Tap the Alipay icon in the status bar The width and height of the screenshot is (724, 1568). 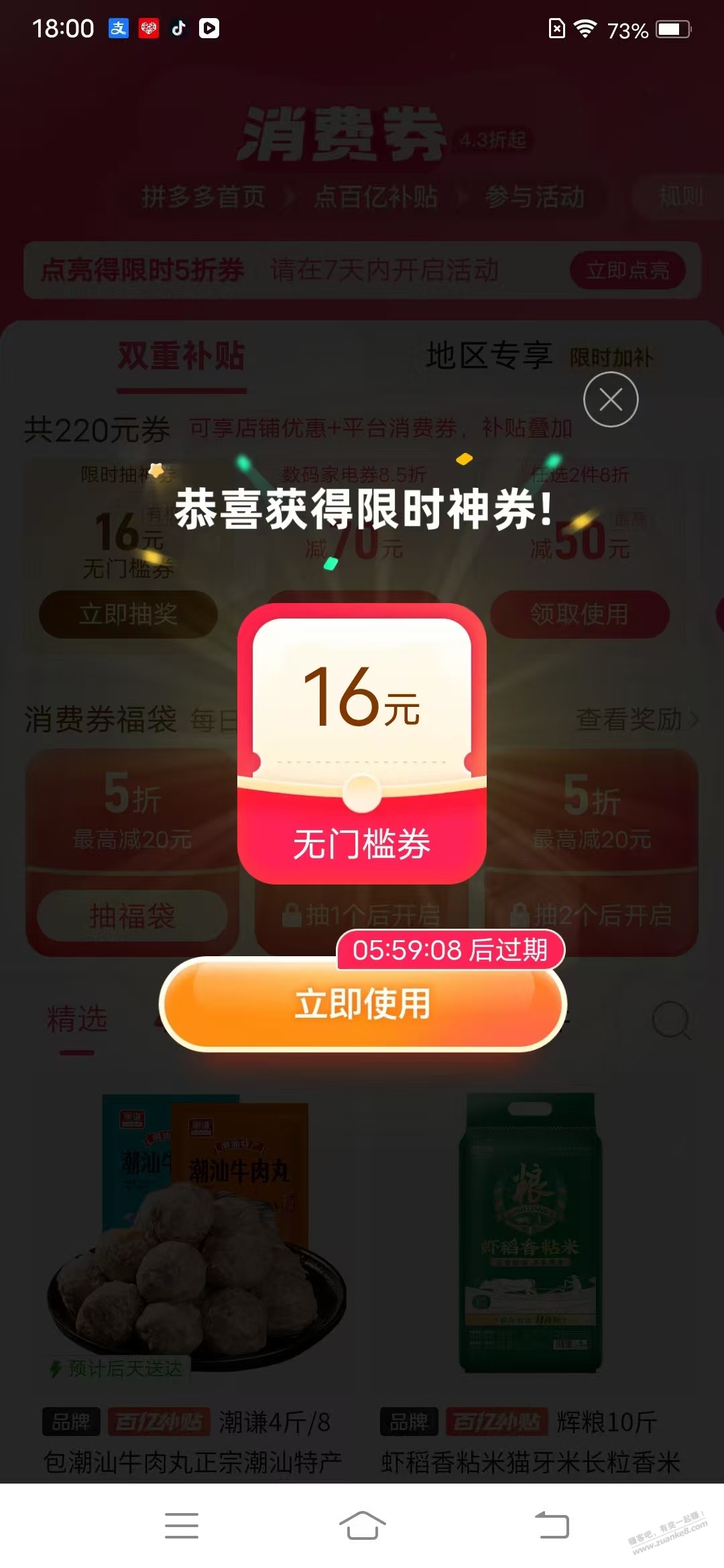tap(119, 29)
